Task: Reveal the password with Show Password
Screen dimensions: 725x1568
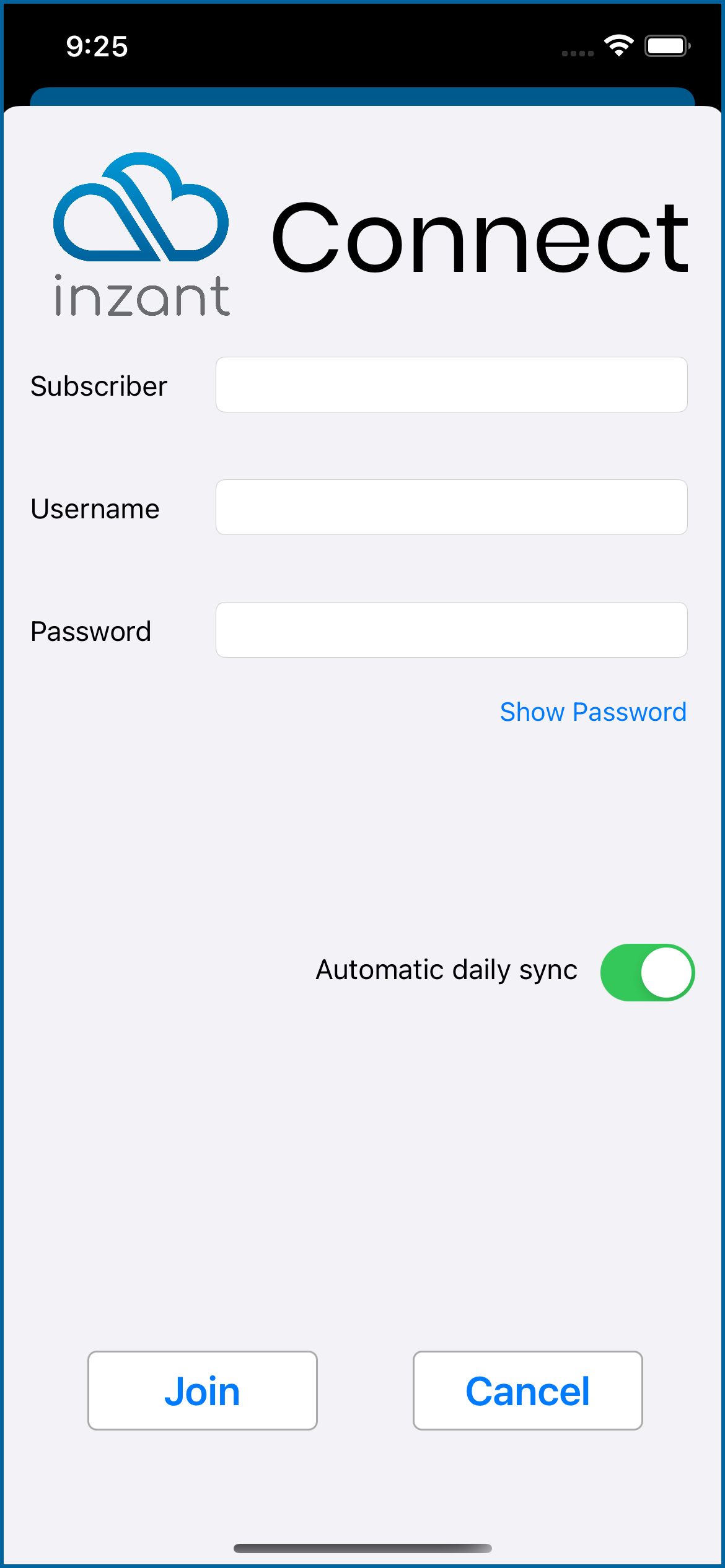Action: (593, 712)
